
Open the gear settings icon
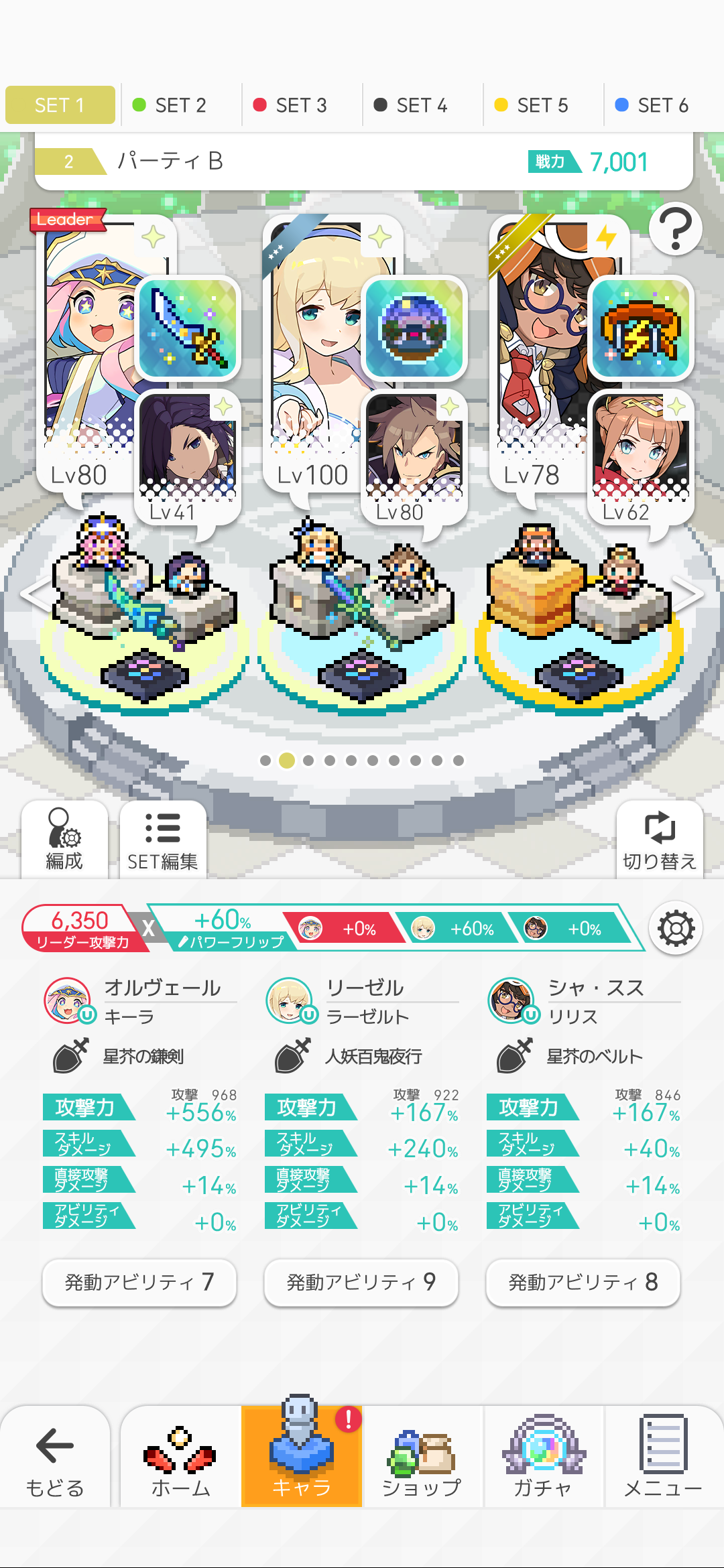676,929
